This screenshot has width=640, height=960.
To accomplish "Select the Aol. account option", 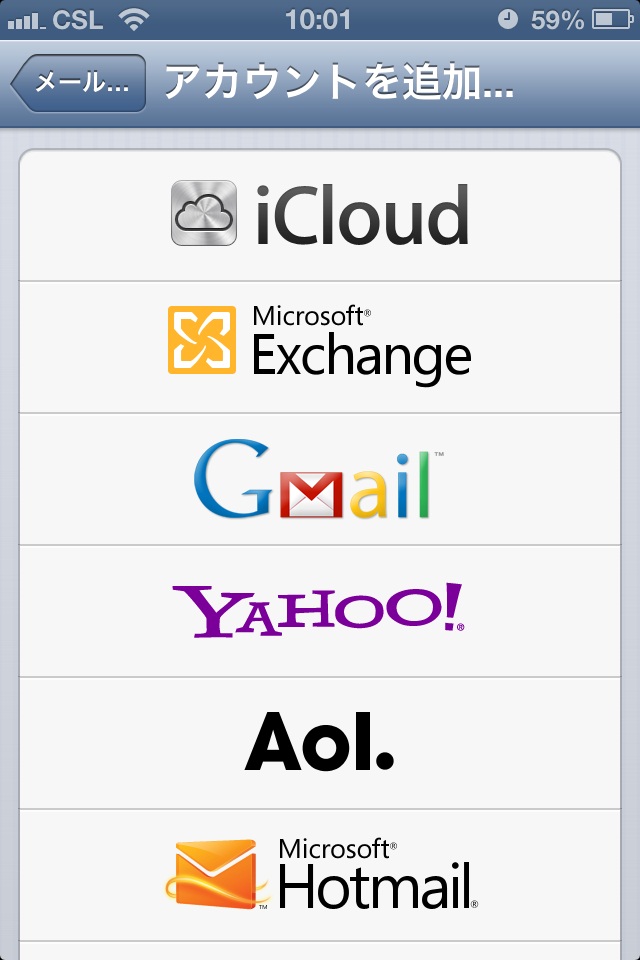I will click(320, 743).
